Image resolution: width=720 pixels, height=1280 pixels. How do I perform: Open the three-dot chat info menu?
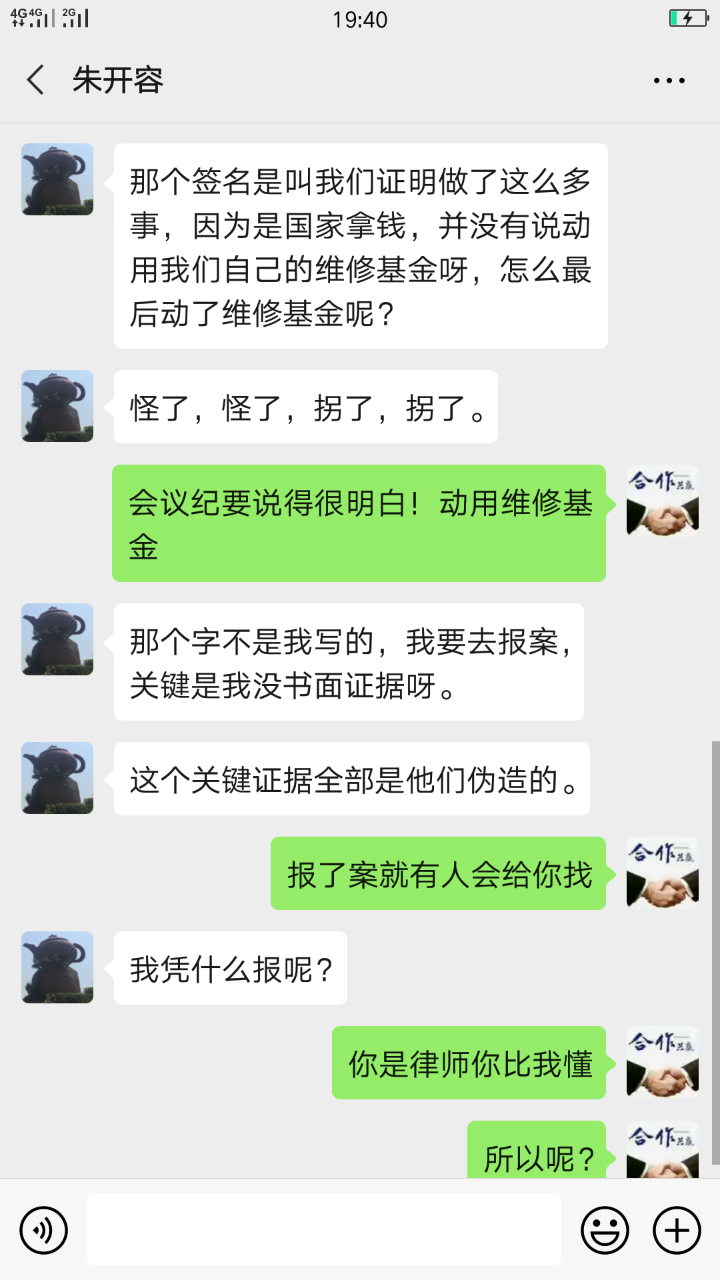[669, 80]
